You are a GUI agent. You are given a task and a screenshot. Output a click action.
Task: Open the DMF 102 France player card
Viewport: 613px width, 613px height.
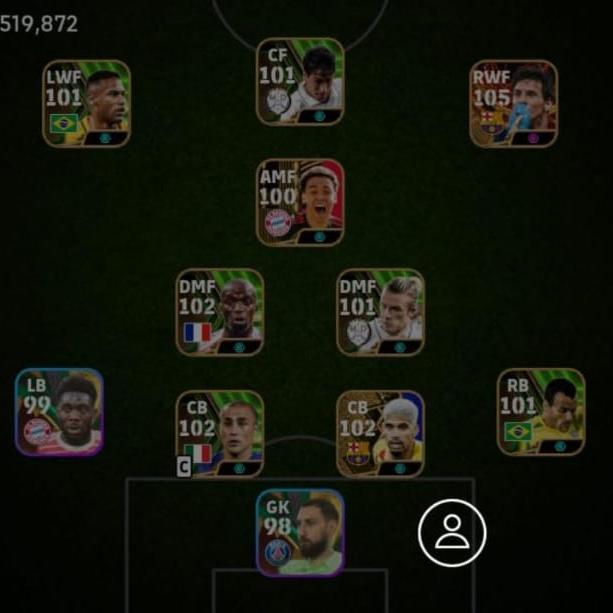pos(220,312)
